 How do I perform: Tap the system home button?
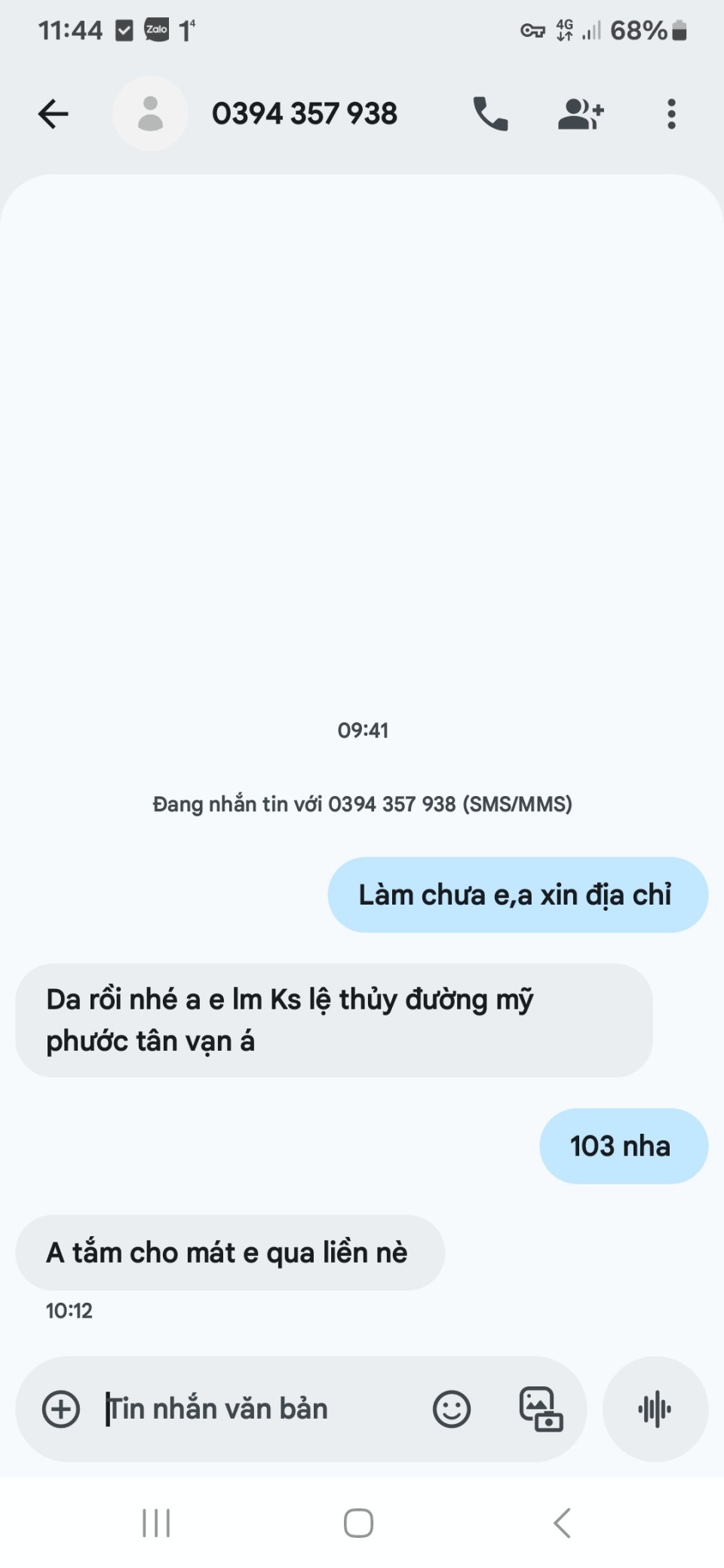(358, 1523)
